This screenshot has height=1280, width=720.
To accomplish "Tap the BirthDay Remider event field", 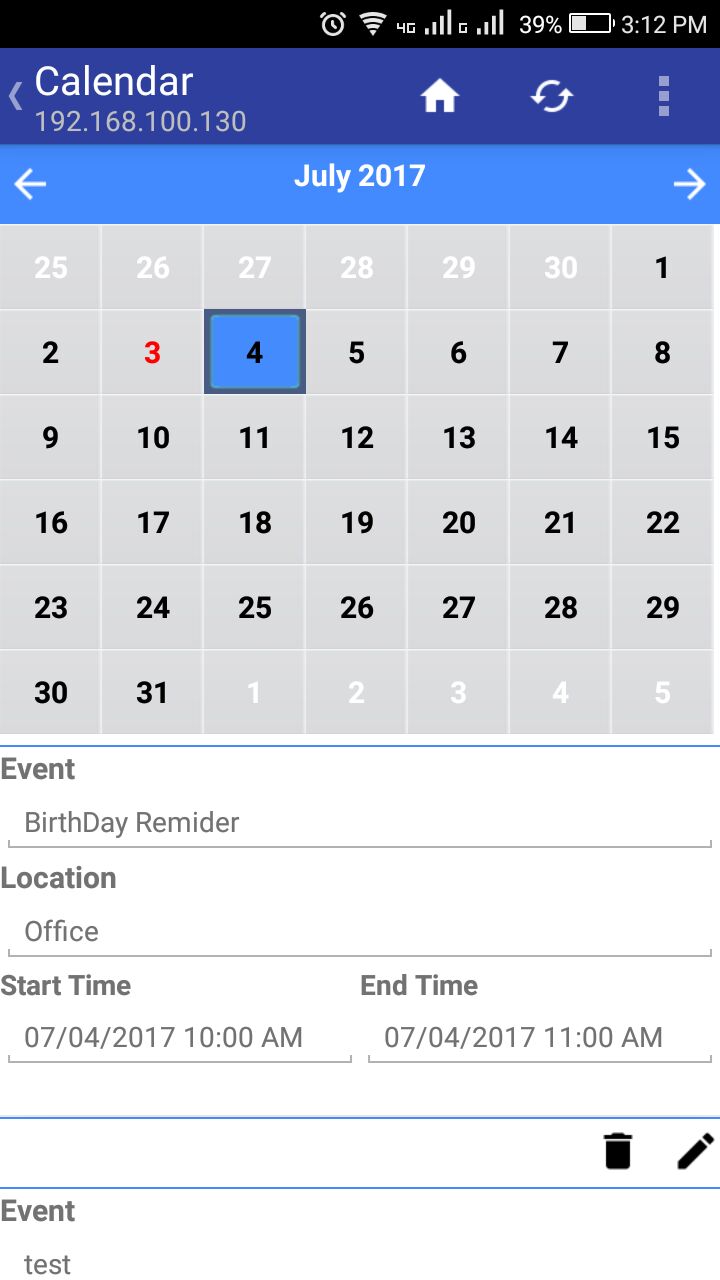I will (x=360, y=823).
